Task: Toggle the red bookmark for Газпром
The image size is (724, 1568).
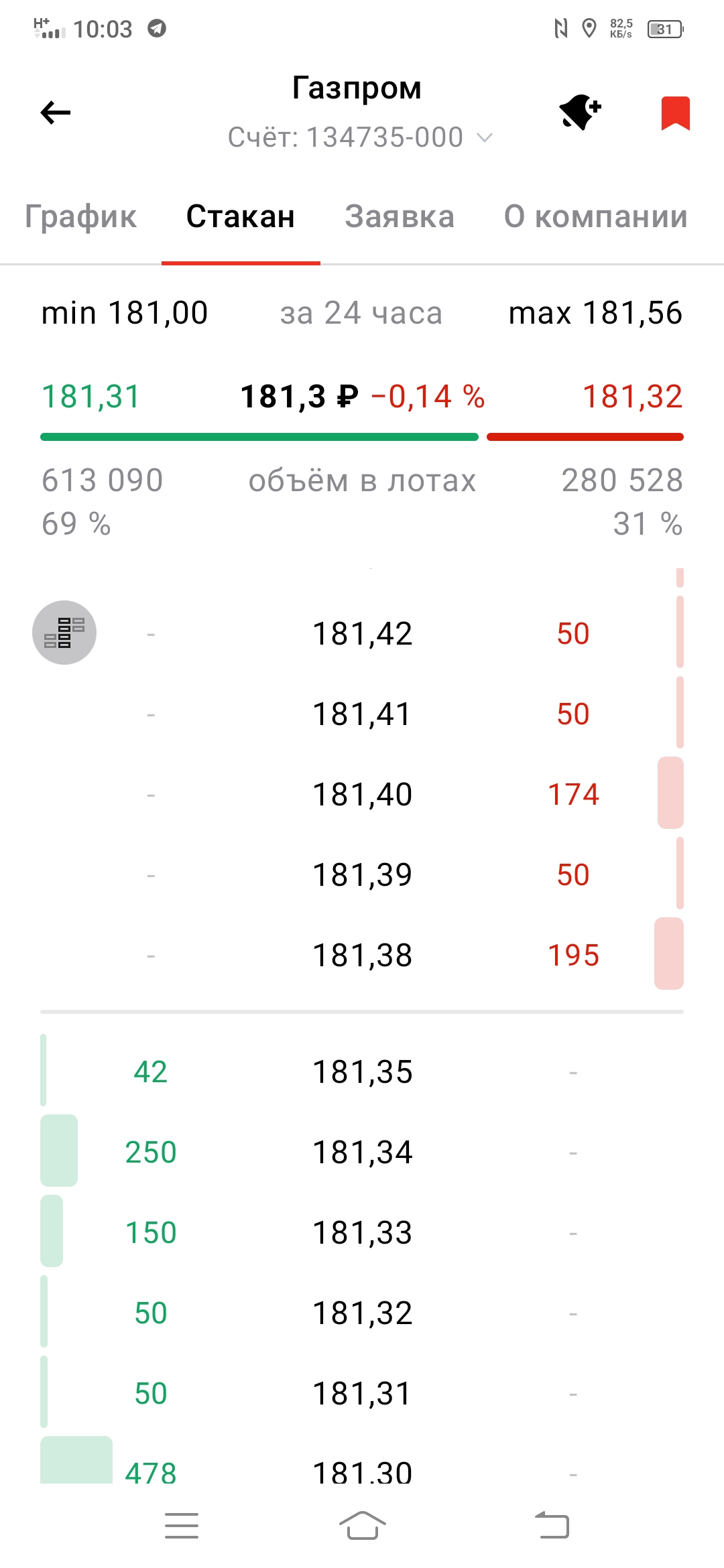Action: click(675, 113)
